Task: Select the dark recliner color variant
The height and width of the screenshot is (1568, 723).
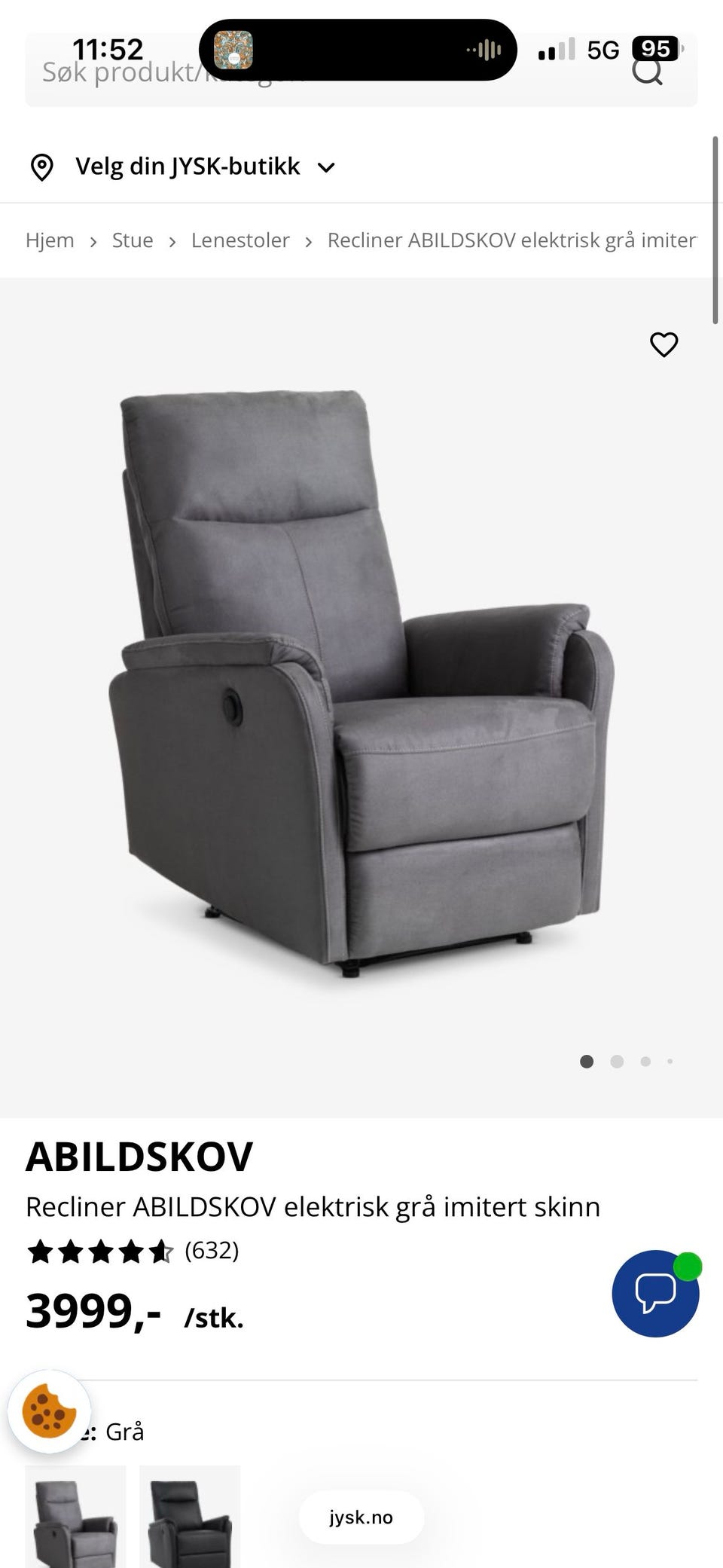Action: pyautogui.click(x=190, y=1518)
